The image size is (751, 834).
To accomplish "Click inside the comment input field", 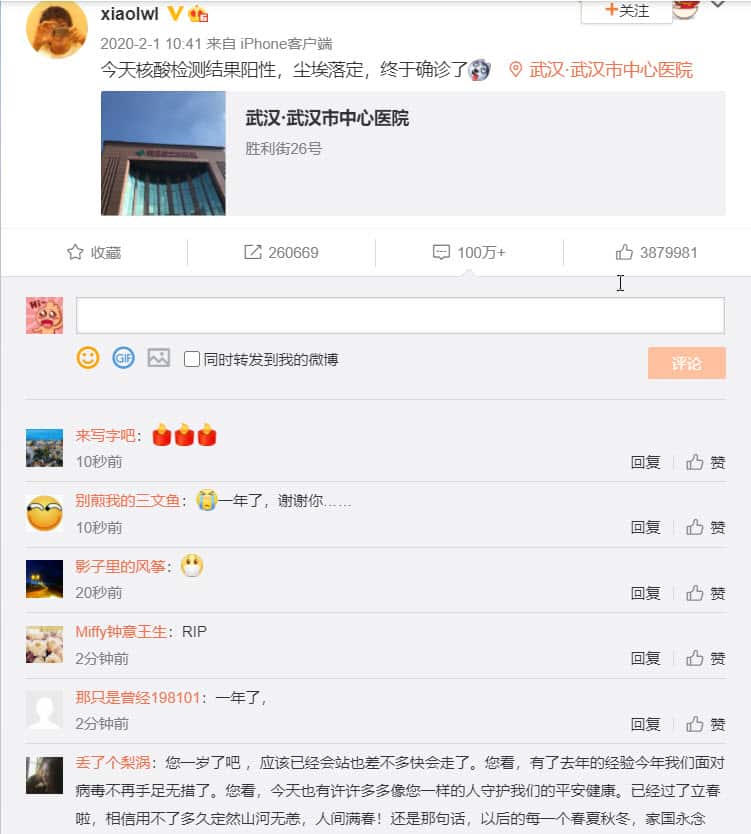I will (400, 314).
